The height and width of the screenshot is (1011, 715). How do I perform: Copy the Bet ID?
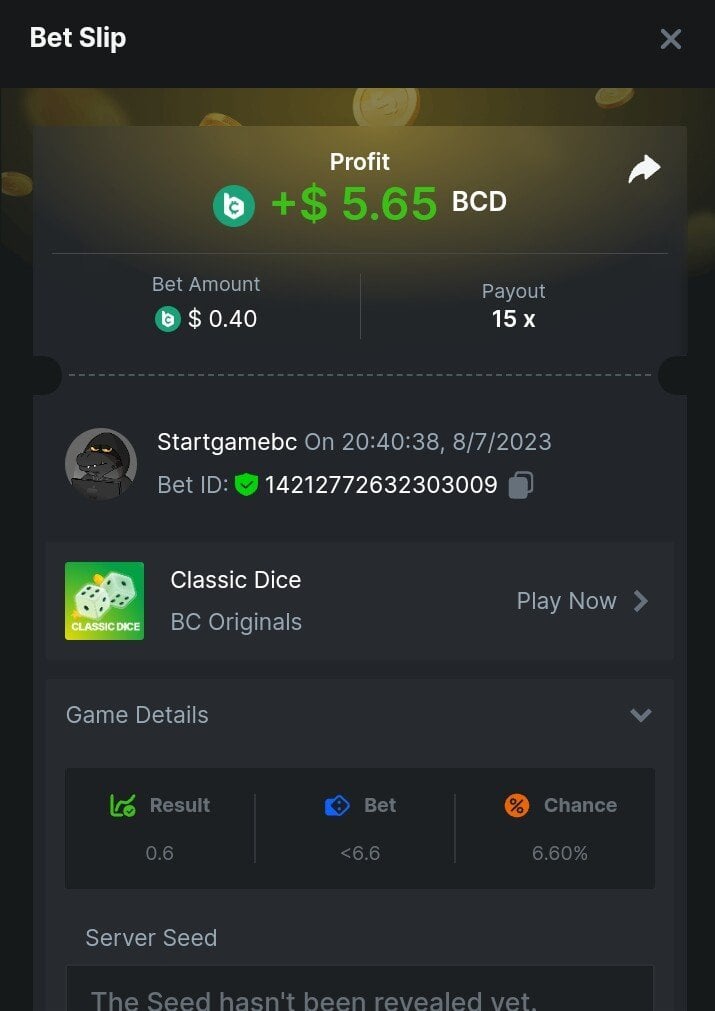click(520, 485)
